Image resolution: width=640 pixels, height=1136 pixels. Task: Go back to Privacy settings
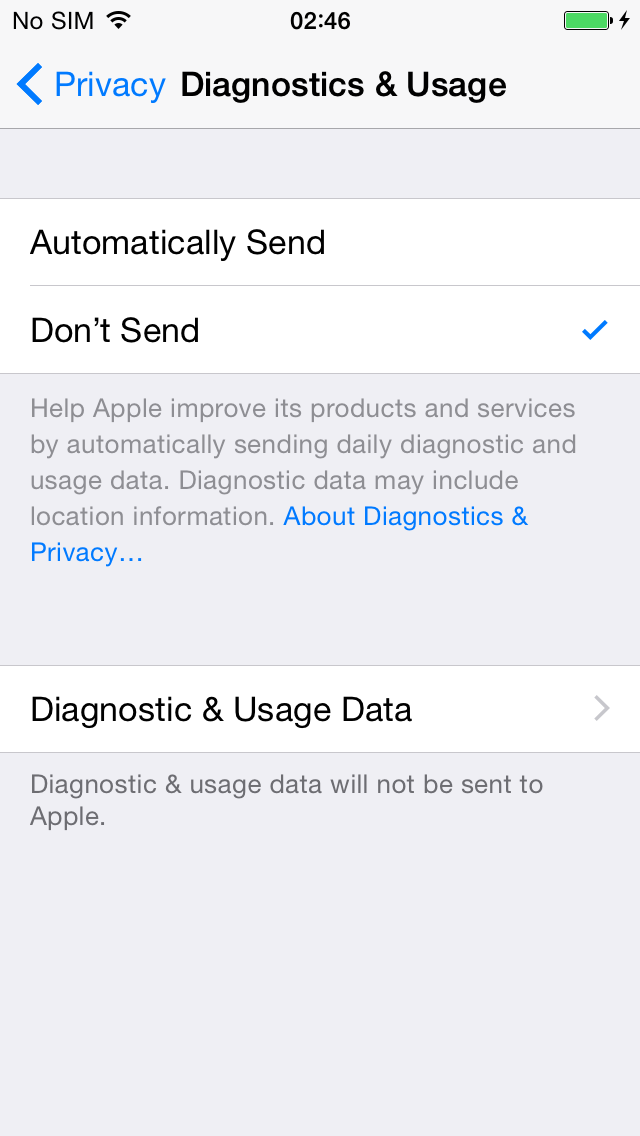[x=91, y=85]
